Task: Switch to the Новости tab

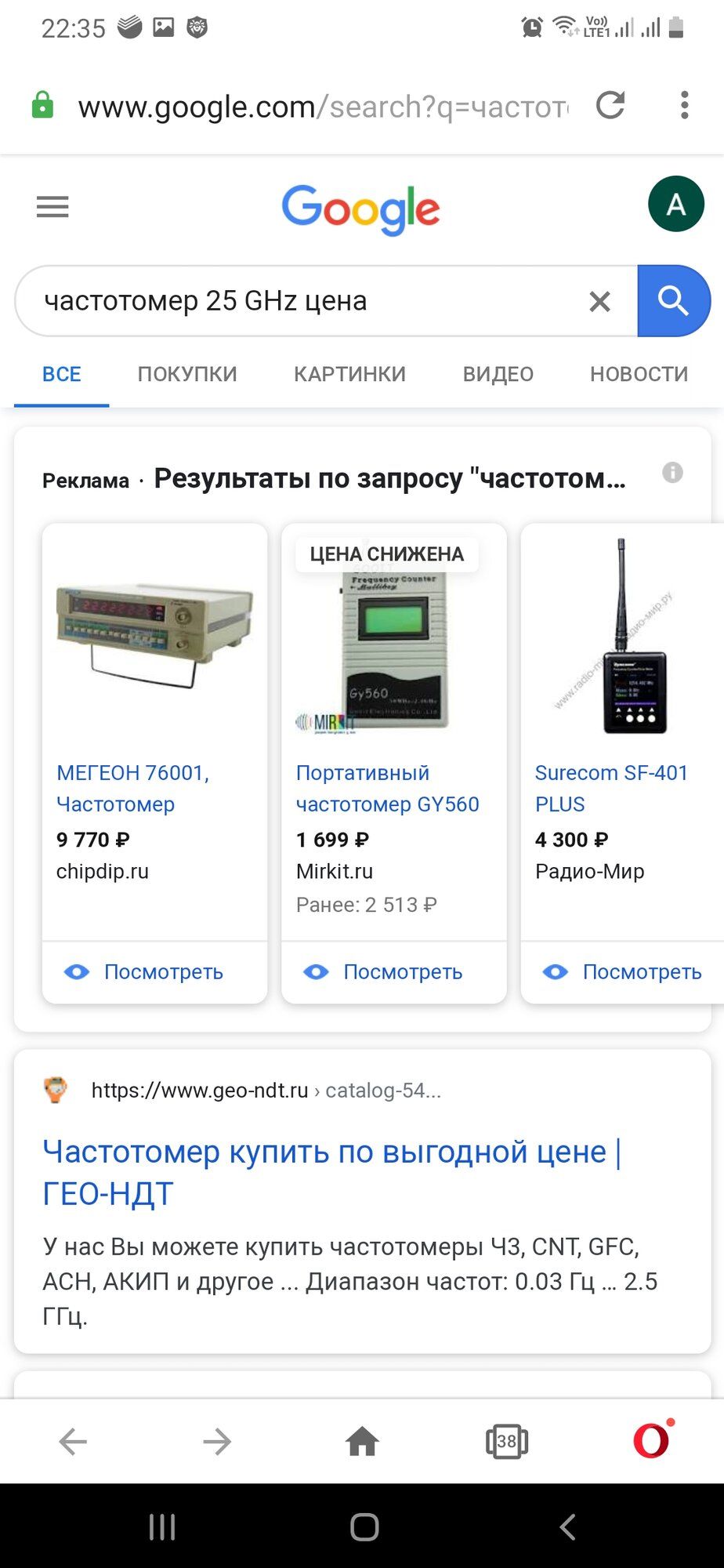Action: point(639,374)
